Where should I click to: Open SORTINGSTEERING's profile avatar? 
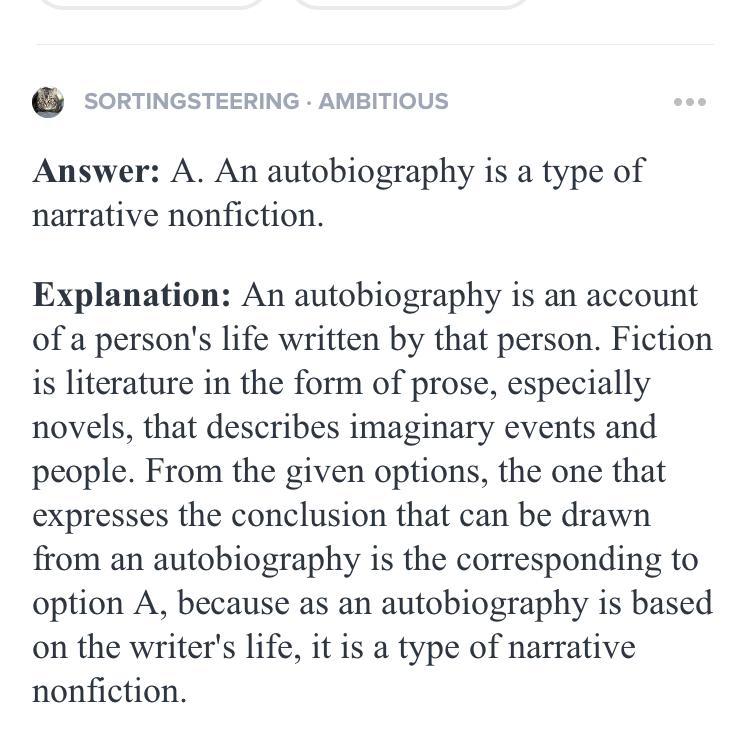(48, 102)
